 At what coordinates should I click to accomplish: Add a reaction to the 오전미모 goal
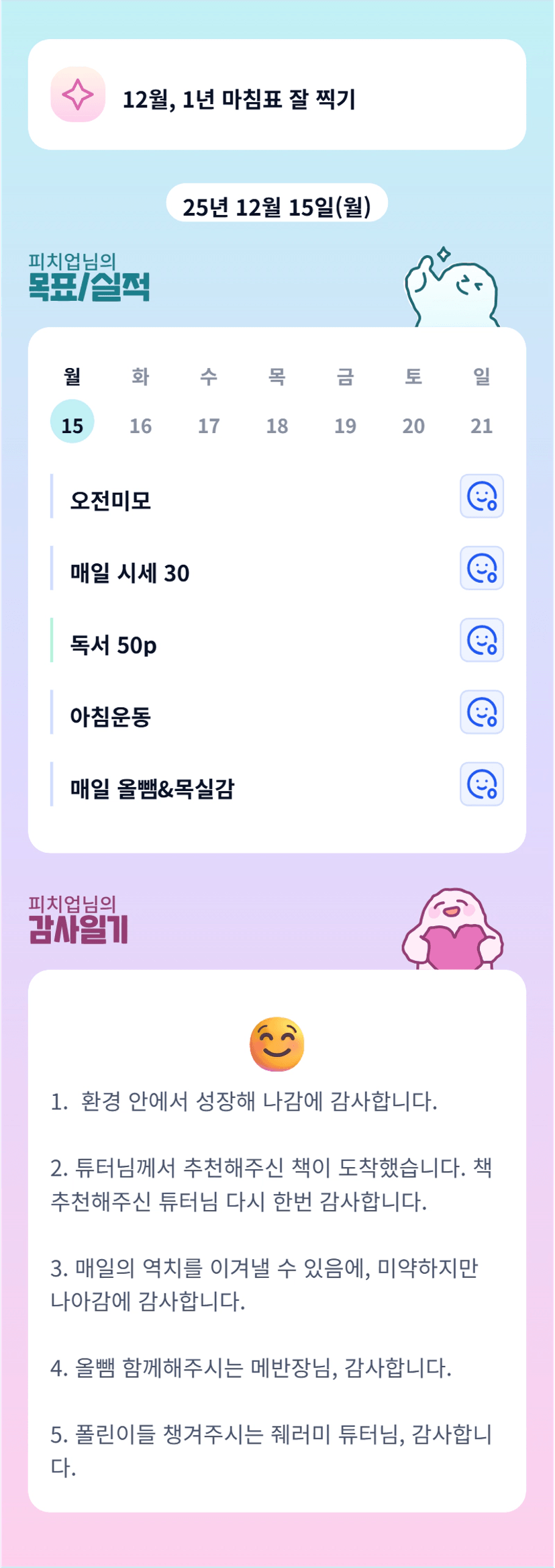coord(481,496)
